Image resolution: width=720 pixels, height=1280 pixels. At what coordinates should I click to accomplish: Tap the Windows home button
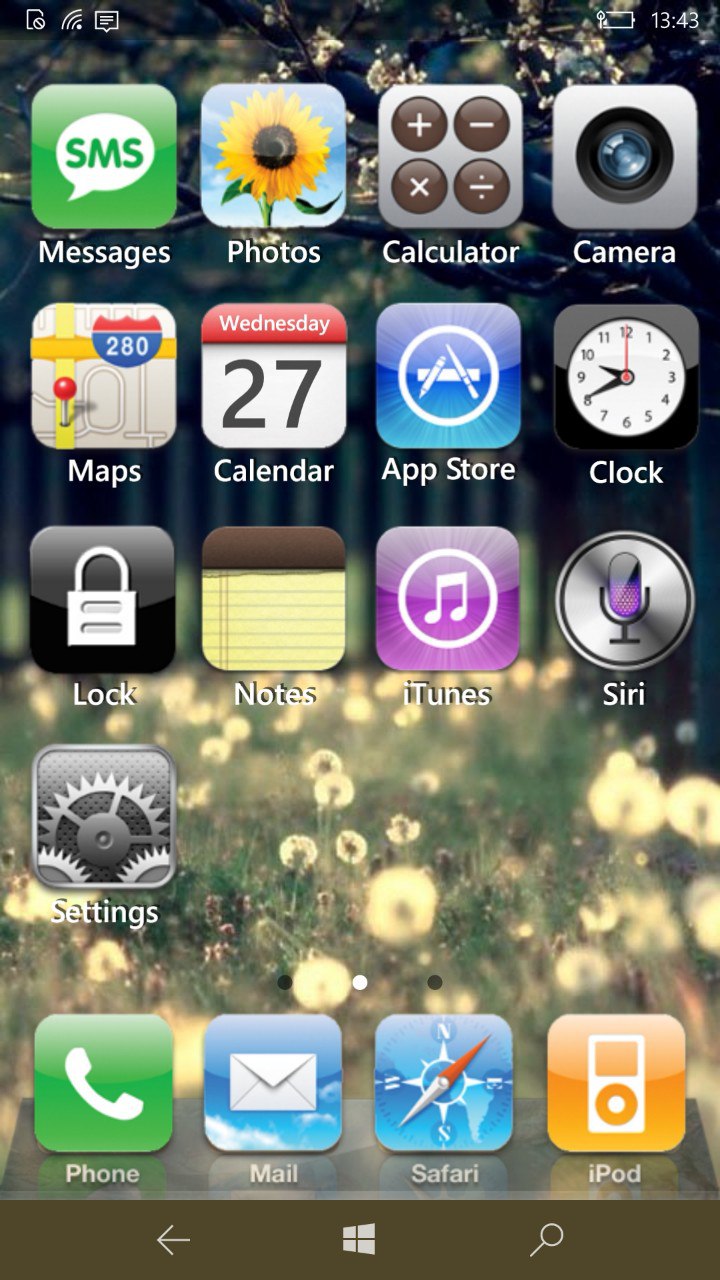tap(359, 1240)
